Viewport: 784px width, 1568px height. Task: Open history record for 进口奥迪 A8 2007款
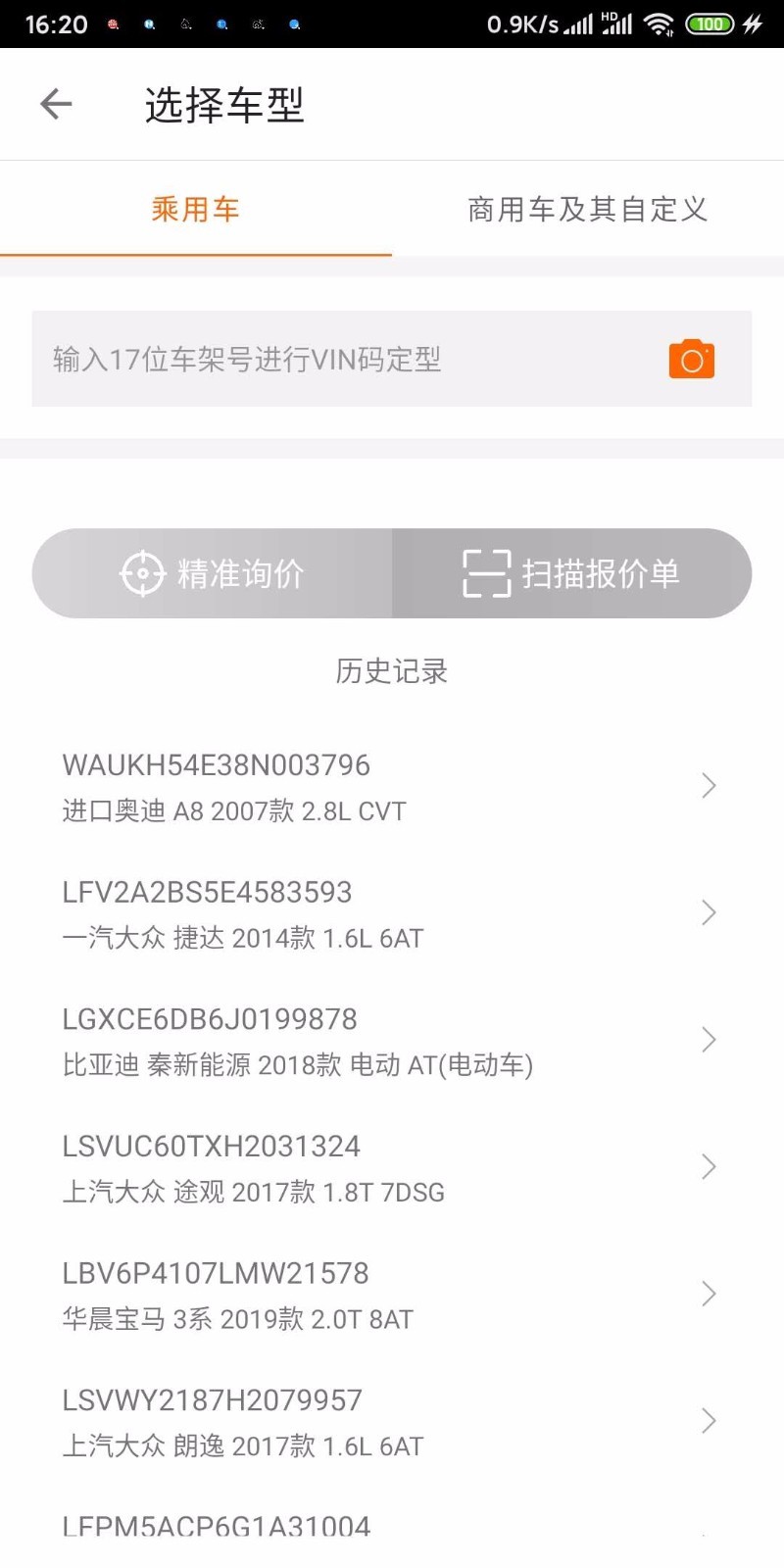coord(390,787)
